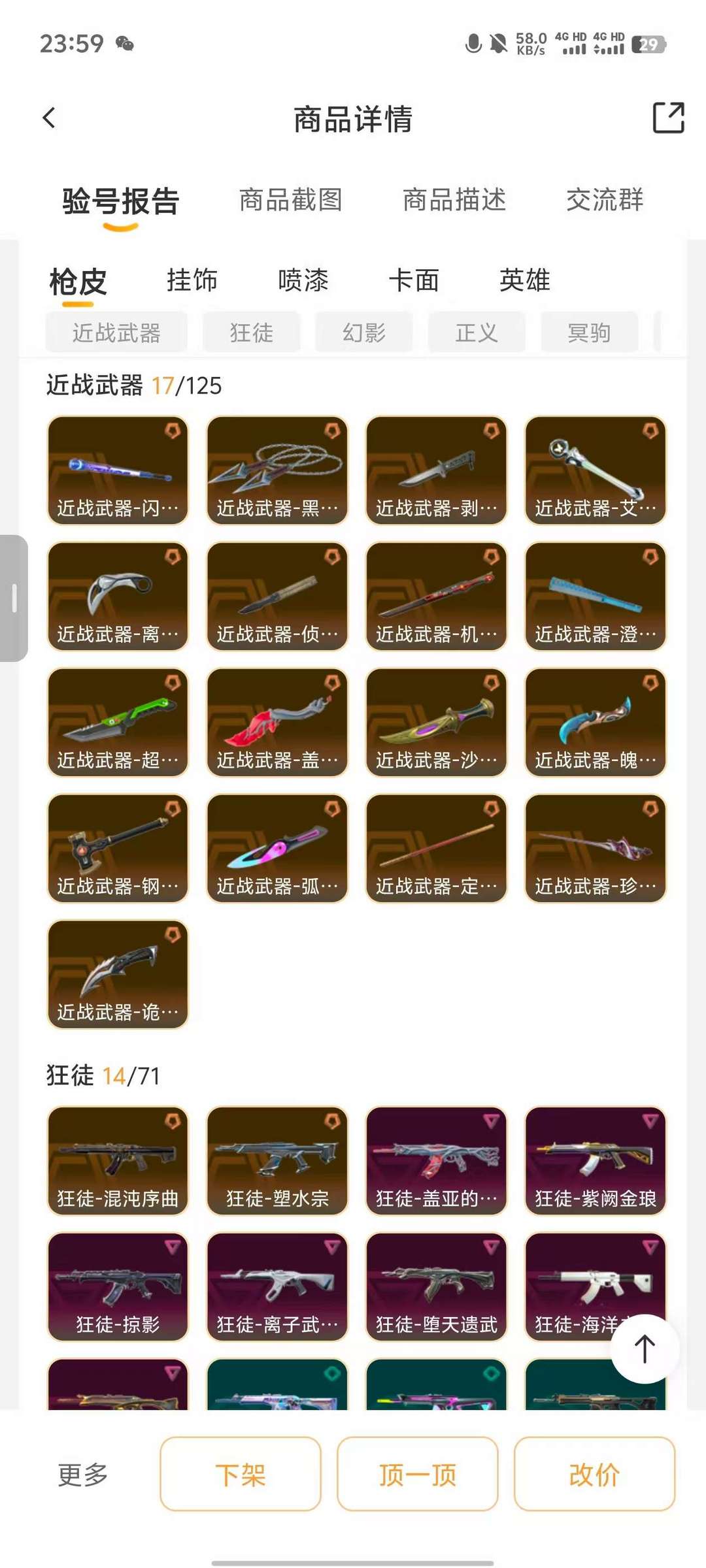This screenshot has width=706, height=1568.
Task: Tap 改价 to change the price
Action: [x=594, y=1474]
